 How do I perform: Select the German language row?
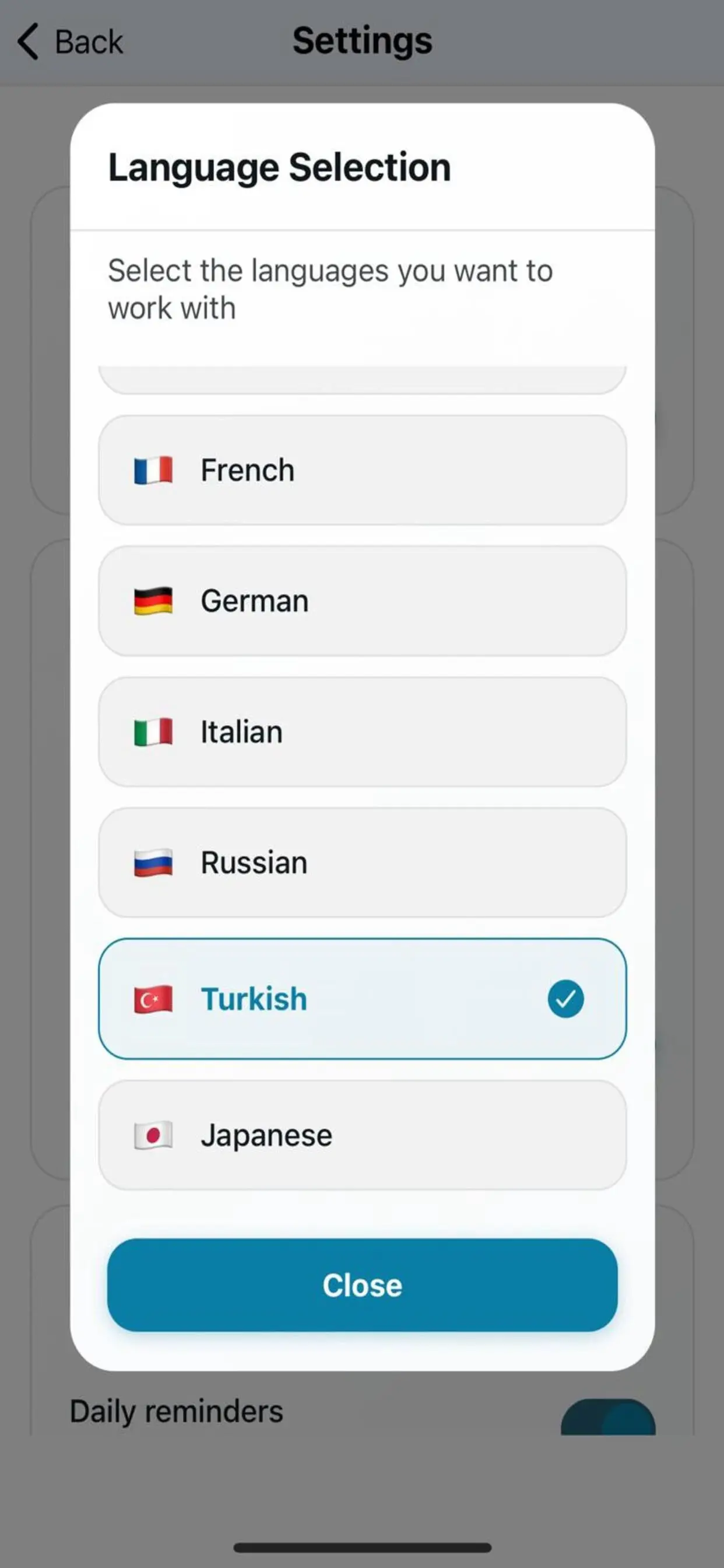pos(362,600)
